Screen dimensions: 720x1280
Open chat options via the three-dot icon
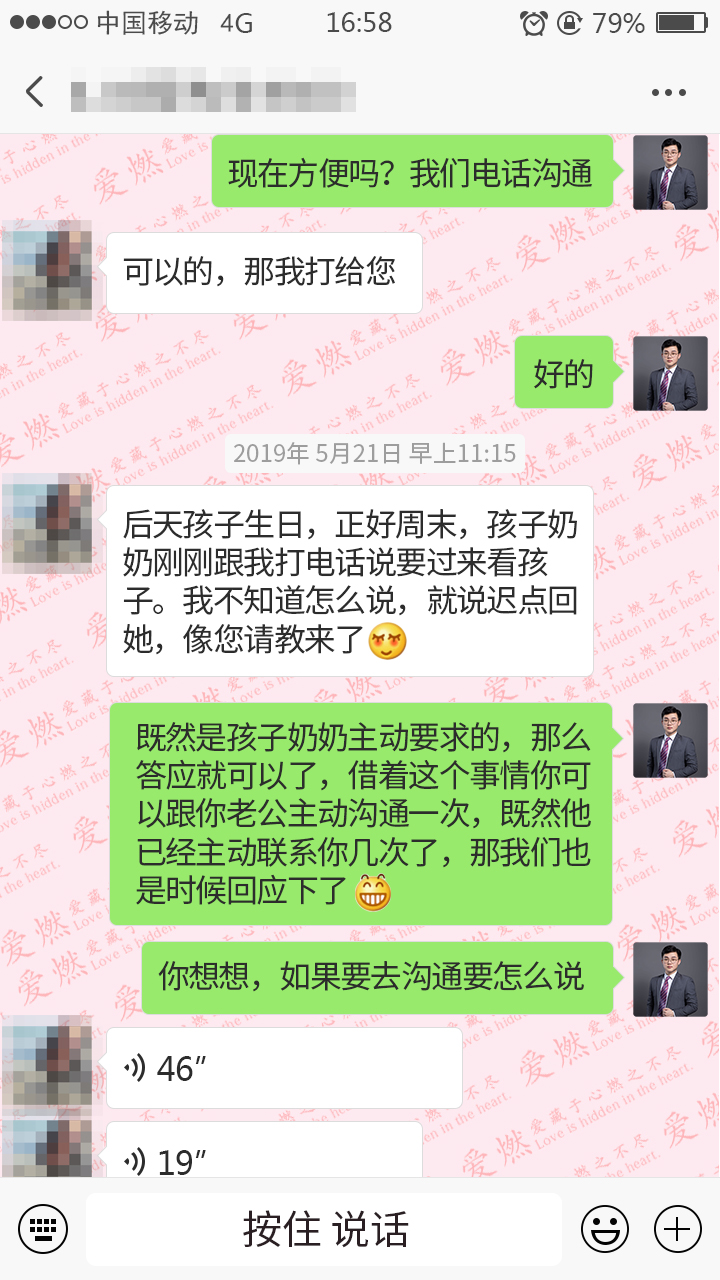pos(664,92)
